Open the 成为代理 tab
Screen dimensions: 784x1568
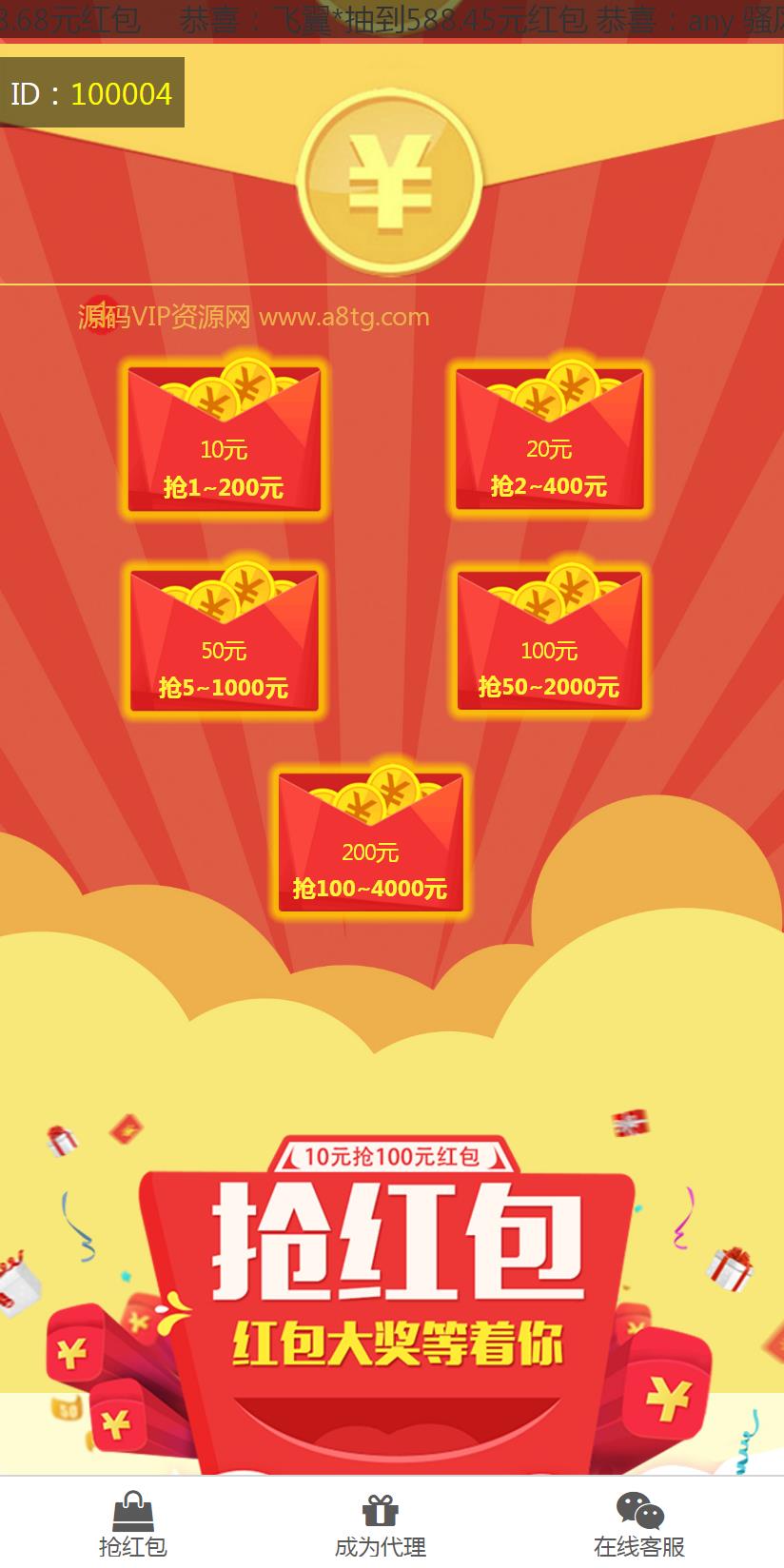click(x=381, y=1524)
